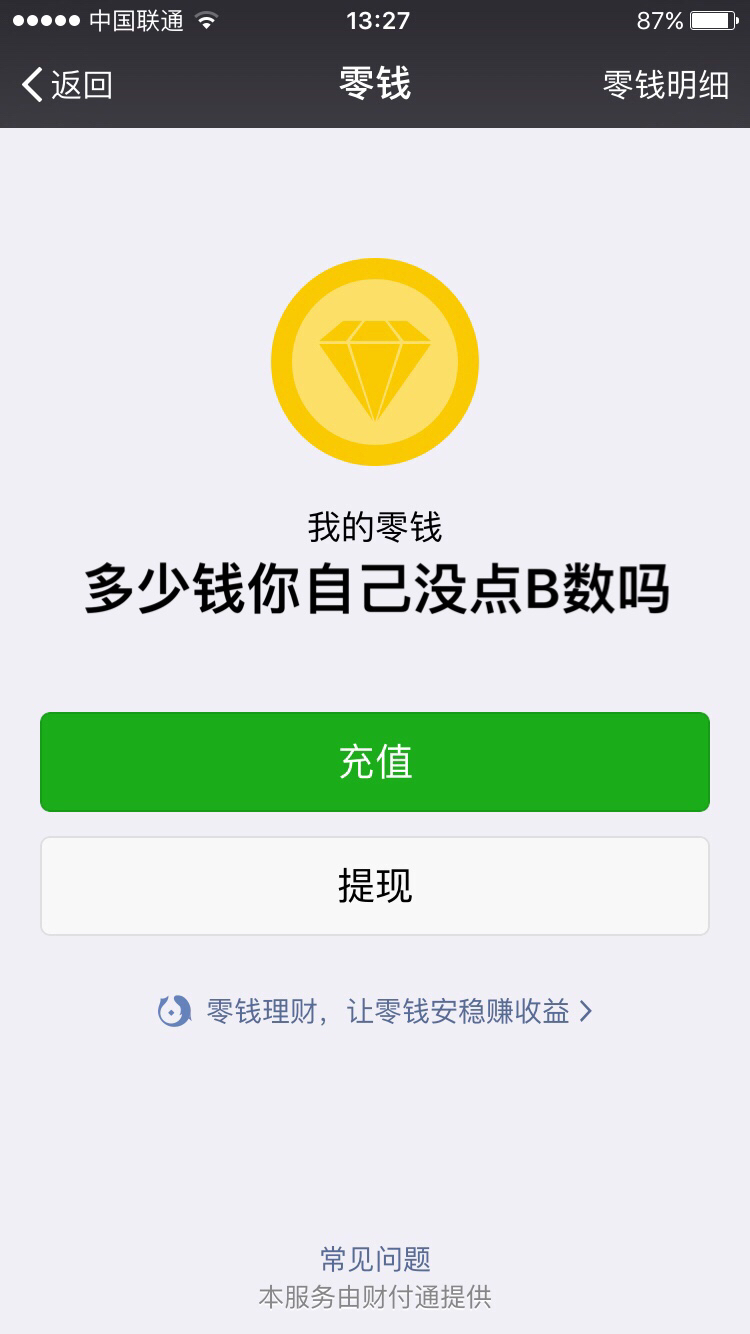This screenshot has height=1334, width=750.
Task: Tap the 零钱理财 circular arrow icon
Action: click(172, 1012)
